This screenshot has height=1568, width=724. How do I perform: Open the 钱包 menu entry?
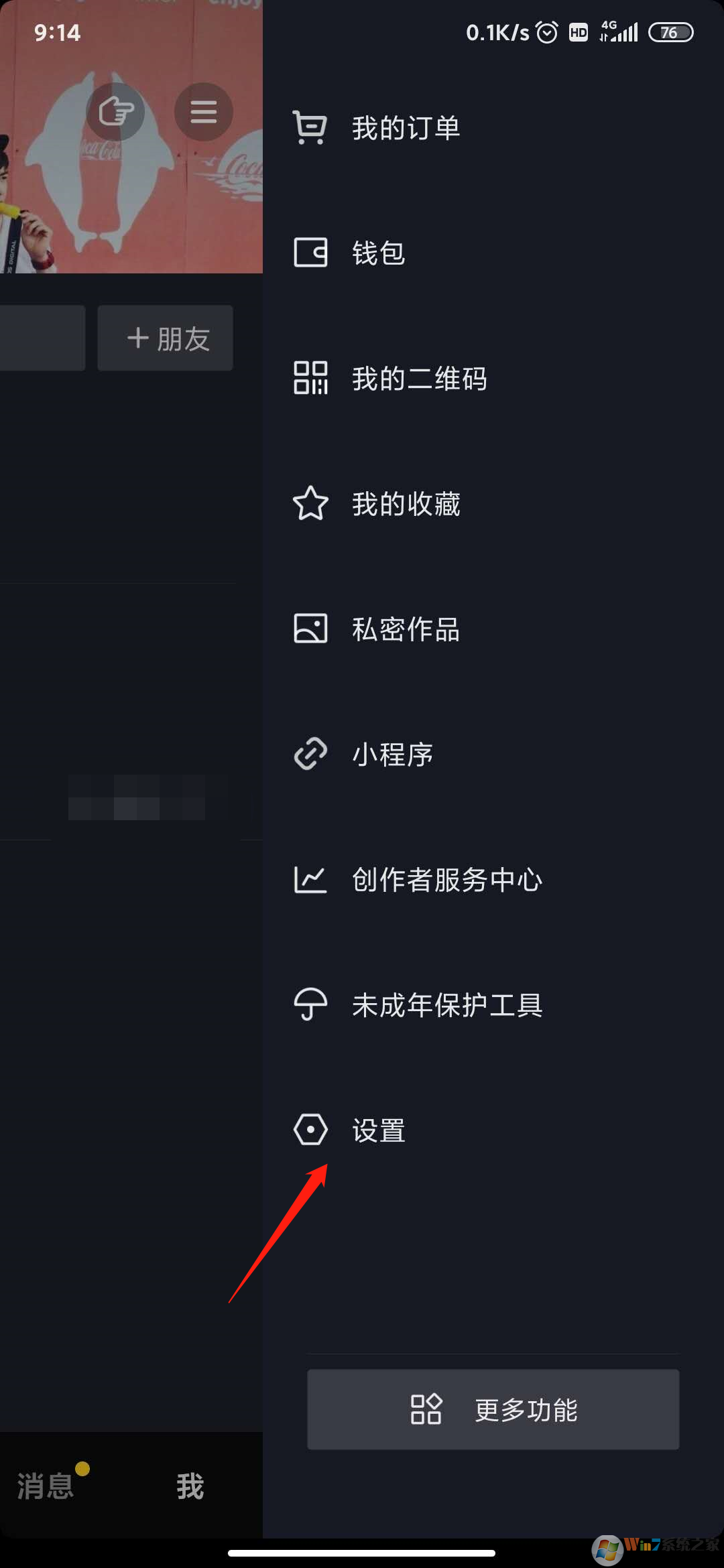pyautogui.click(x=379, y=253)
